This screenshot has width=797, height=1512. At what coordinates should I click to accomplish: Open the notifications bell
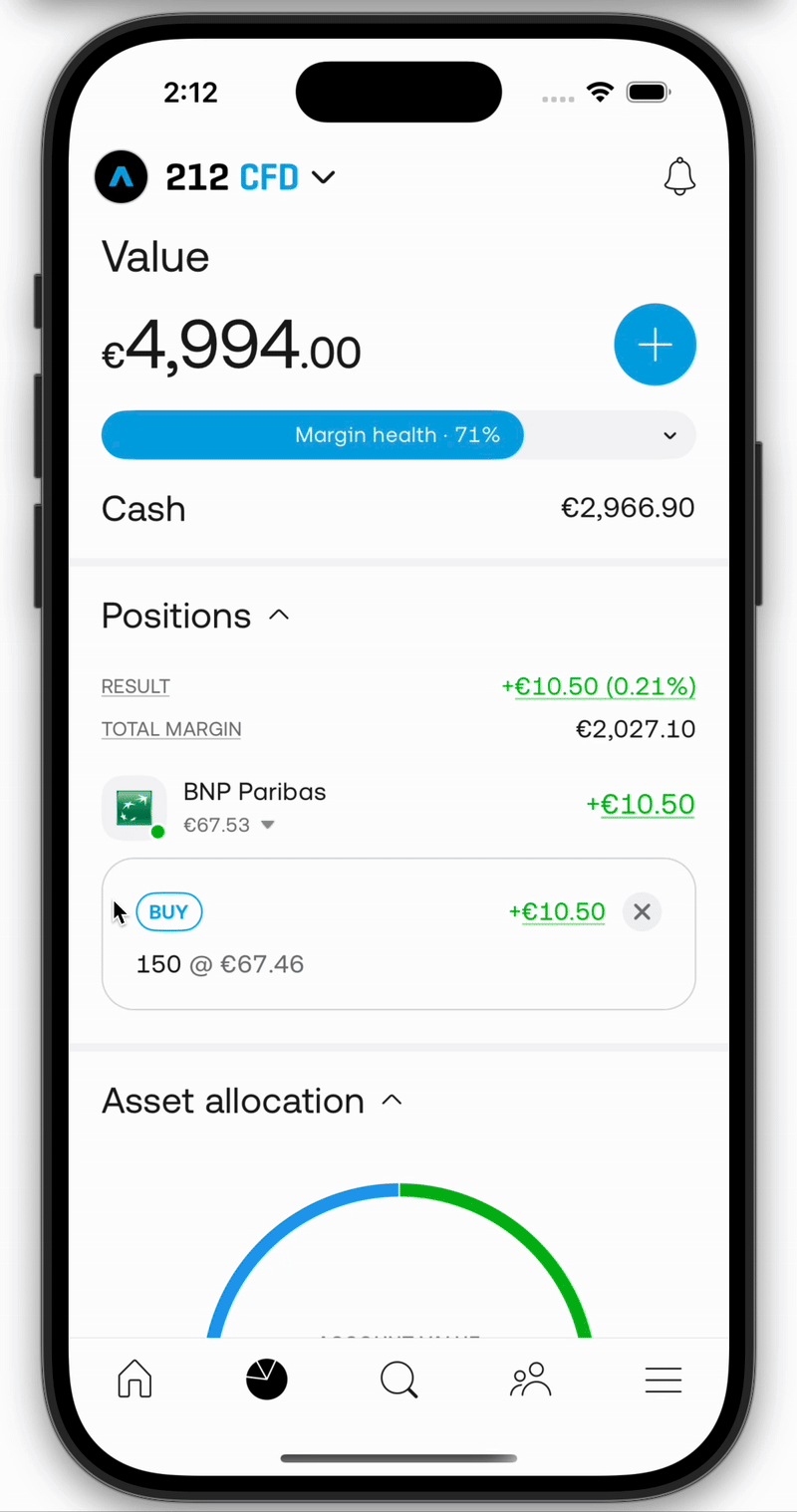point(679,177)
